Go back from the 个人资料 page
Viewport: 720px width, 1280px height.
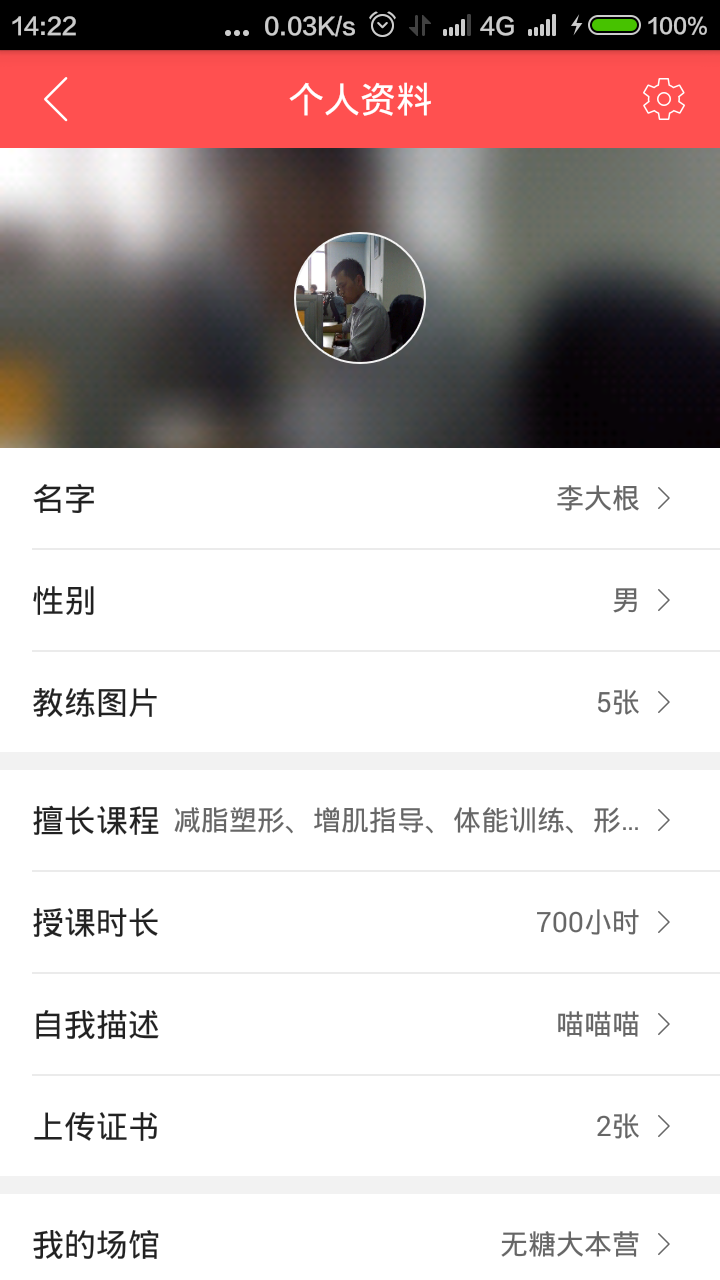(56, 100)
